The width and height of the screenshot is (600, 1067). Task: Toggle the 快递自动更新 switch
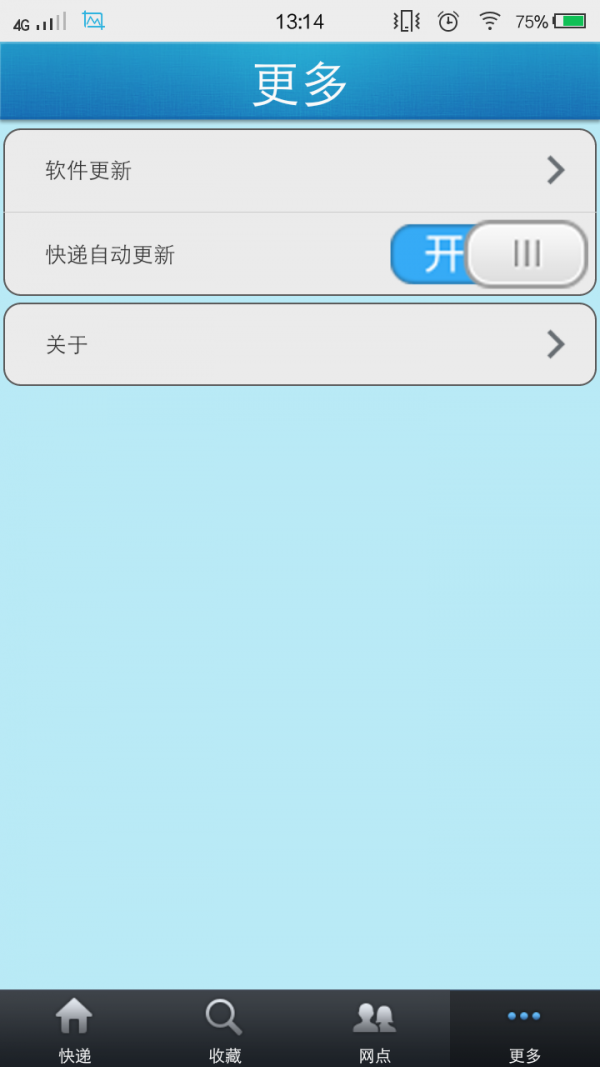(x=488, y=254)
